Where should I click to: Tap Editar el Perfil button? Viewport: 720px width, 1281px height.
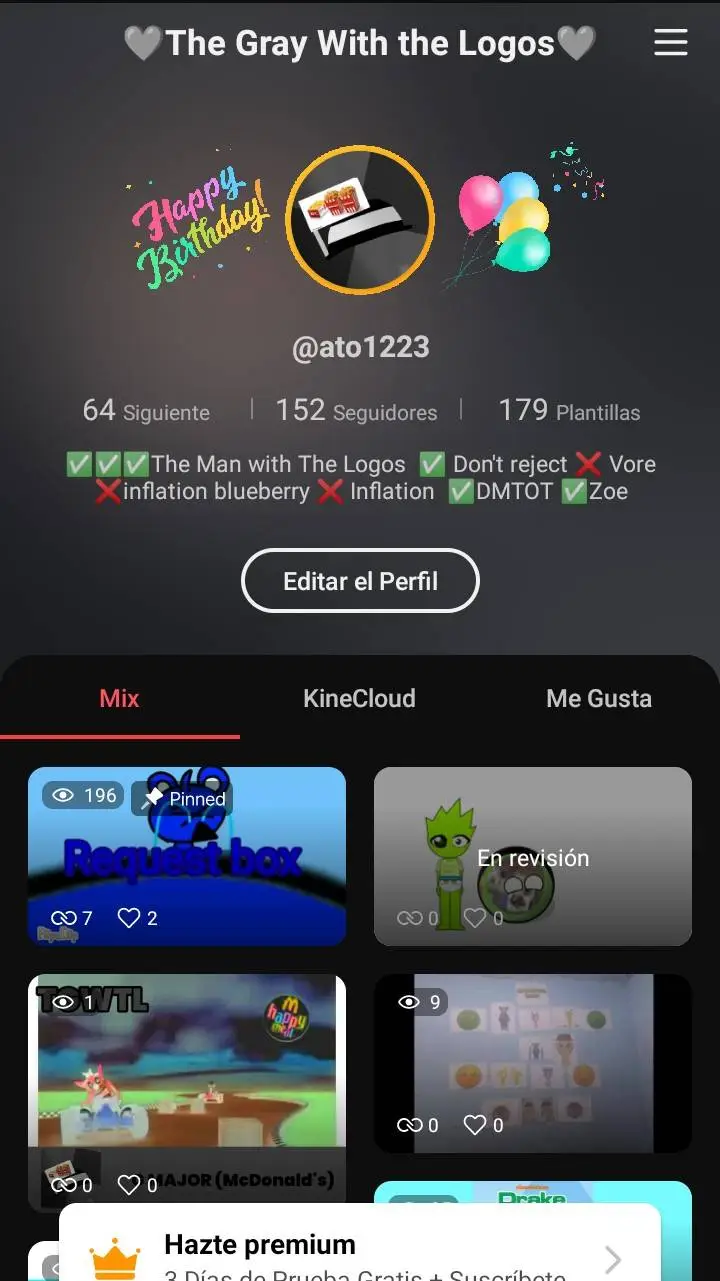pyautogui.click(x=360, y=581)
